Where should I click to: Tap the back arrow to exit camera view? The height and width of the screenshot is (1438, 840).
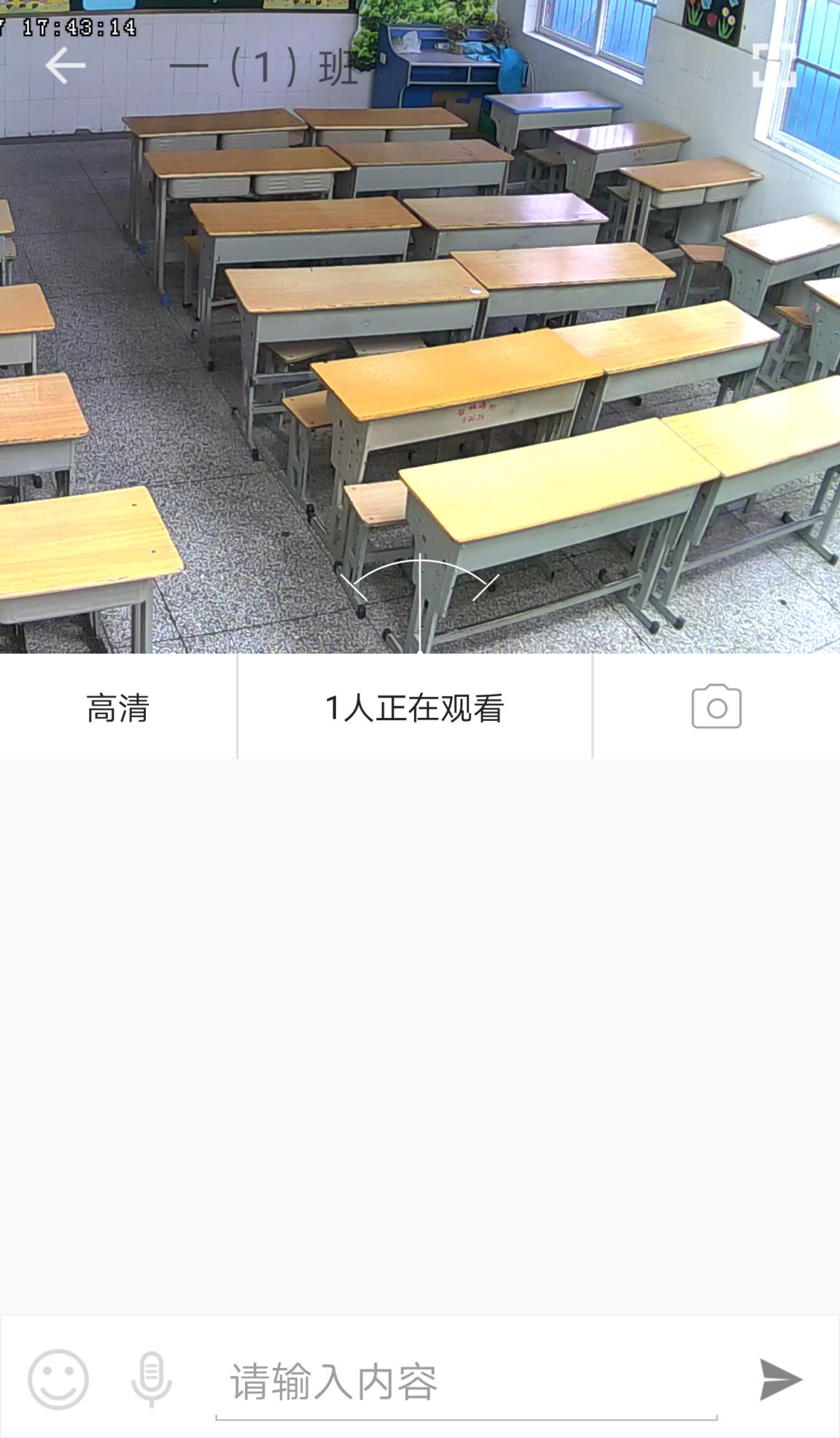click(64, 64)
